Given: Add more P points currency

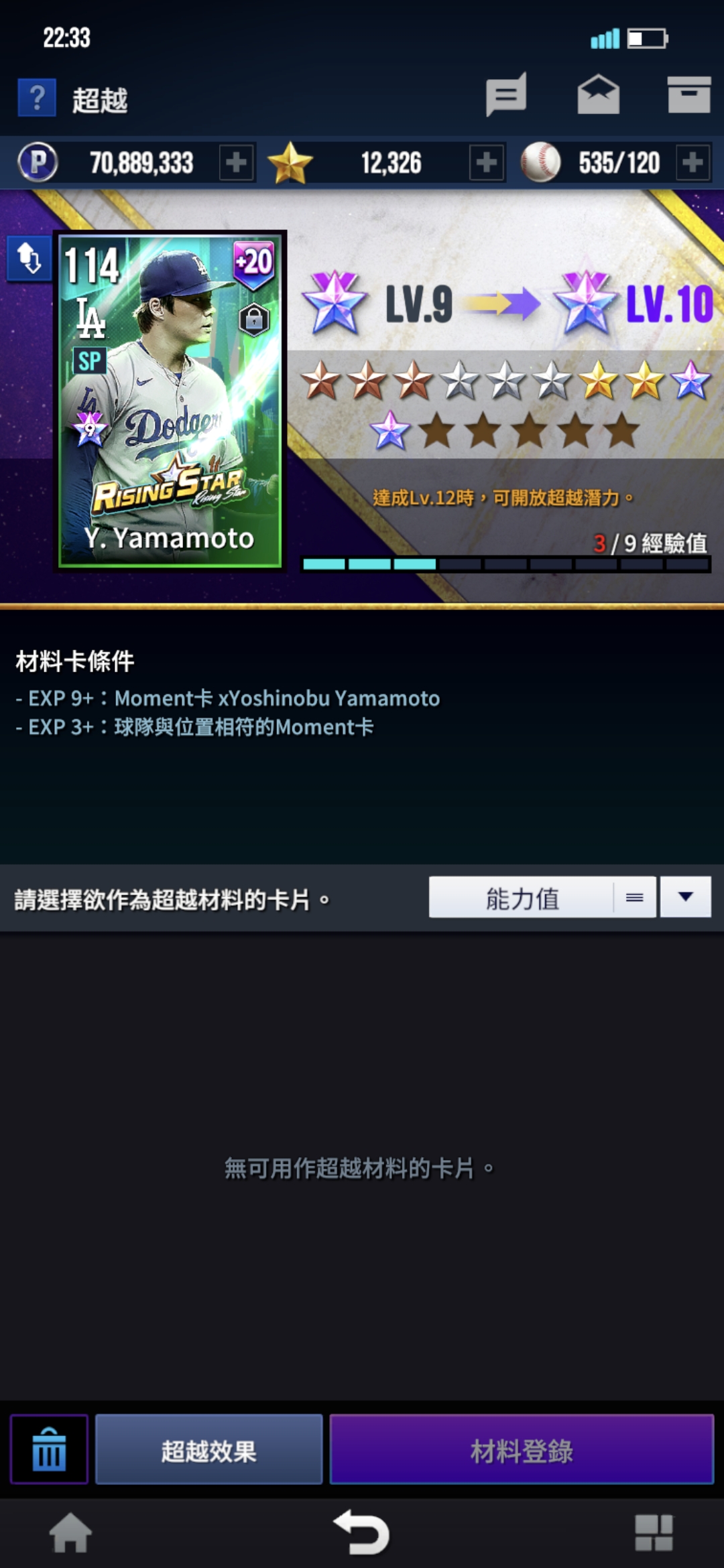Looking at the screenshot, I should [x=236, y=162].
